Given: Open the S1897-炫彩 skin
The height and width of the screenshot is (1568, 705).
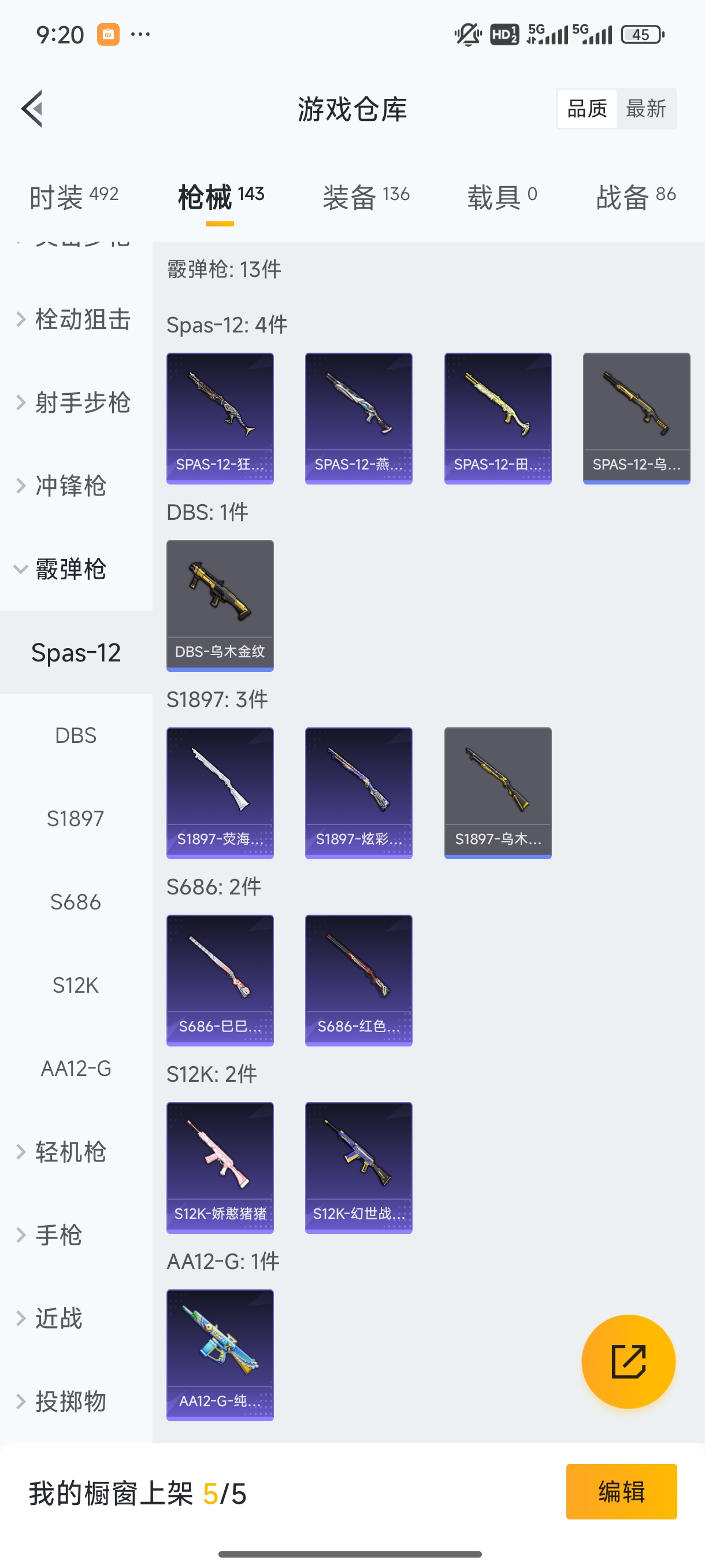Looking at the screenshot, I should 358,793.
